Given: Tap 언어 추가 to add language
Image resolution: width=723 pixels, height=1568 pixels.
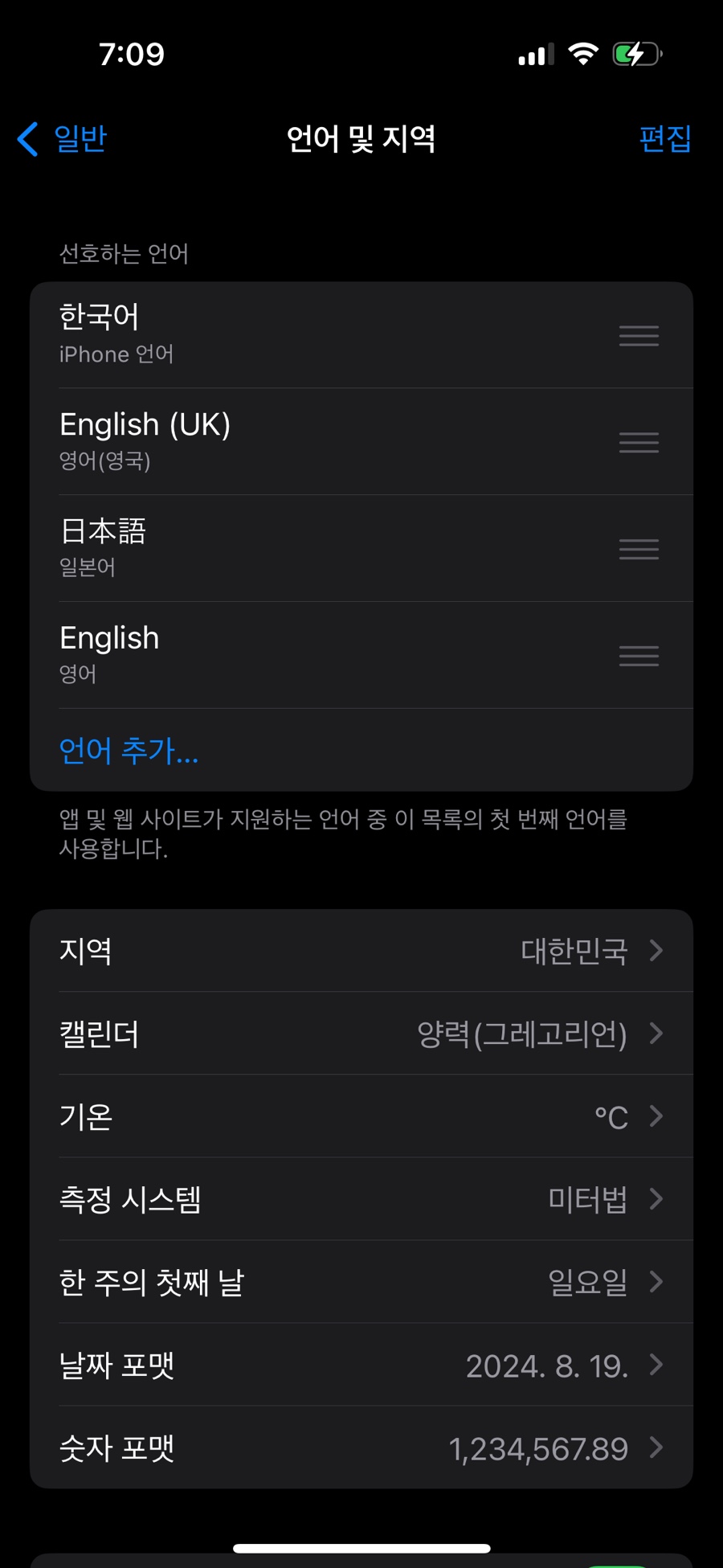Looking at the screenshot, I should (x=129, y=750).
